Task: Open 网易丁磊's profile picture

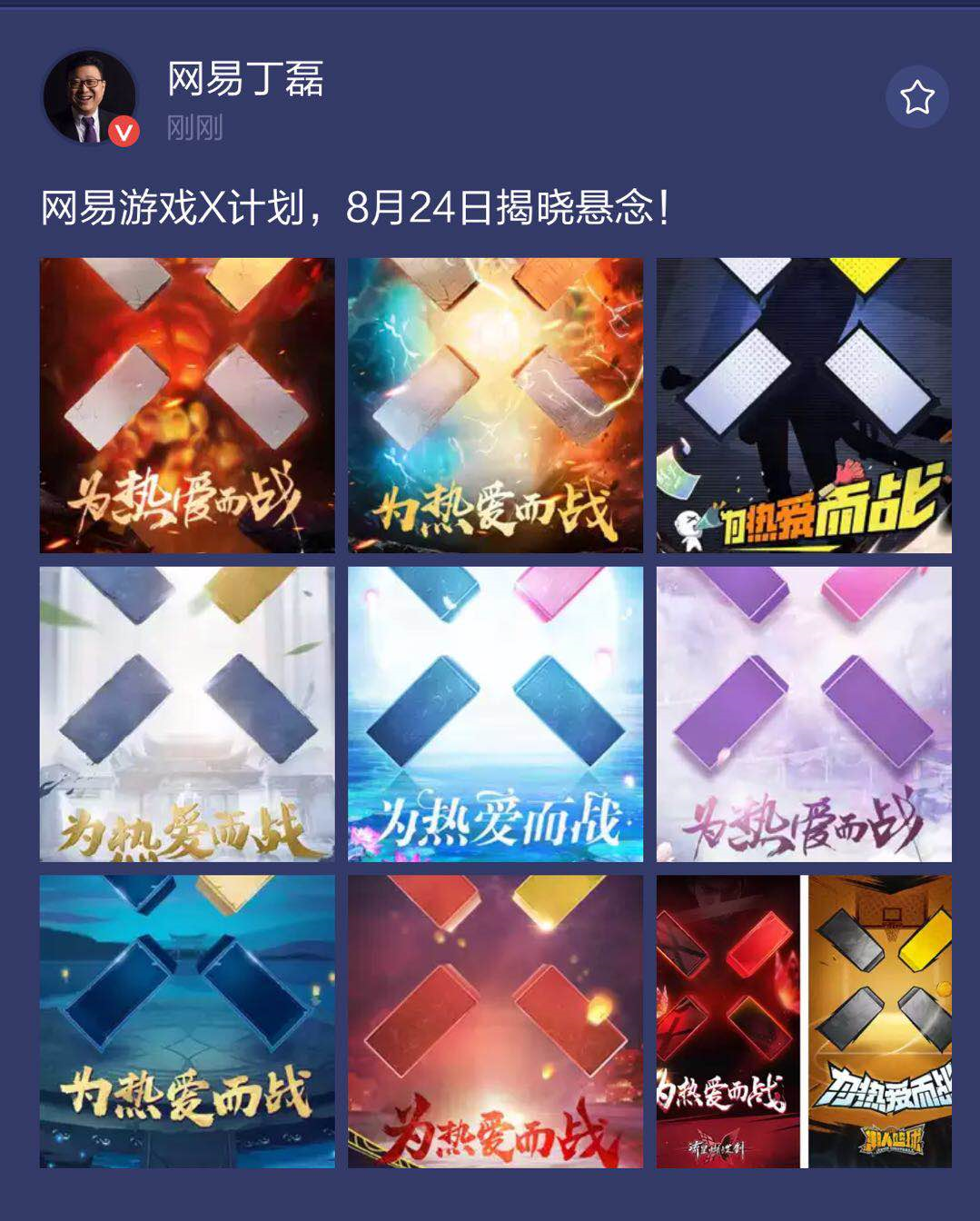Action: (x=89, y=97)
